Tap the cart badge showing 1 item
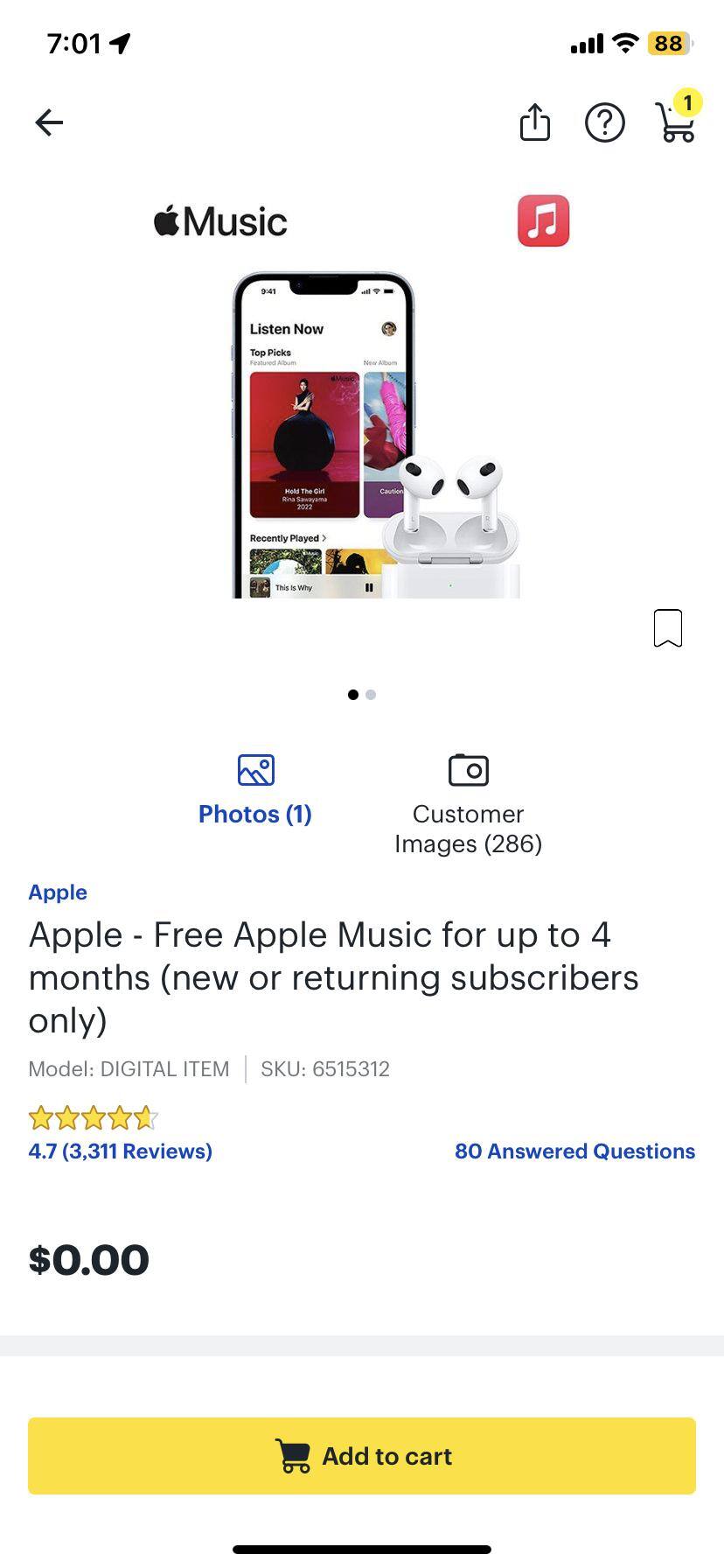This screenshot has height=1568, width=724. click(687, 102)
